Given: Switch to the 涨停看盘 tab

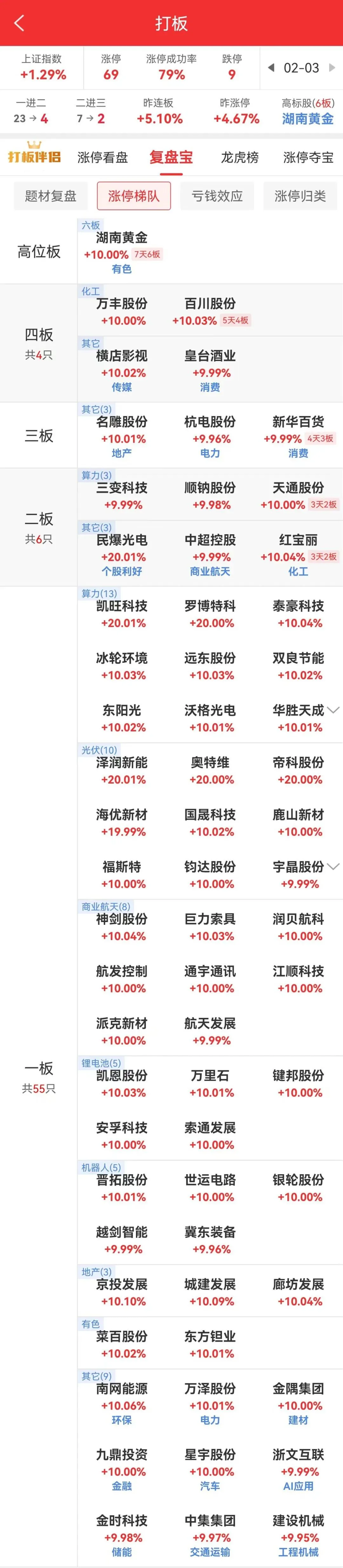Looking at the screenshot, I should [103, 158].
